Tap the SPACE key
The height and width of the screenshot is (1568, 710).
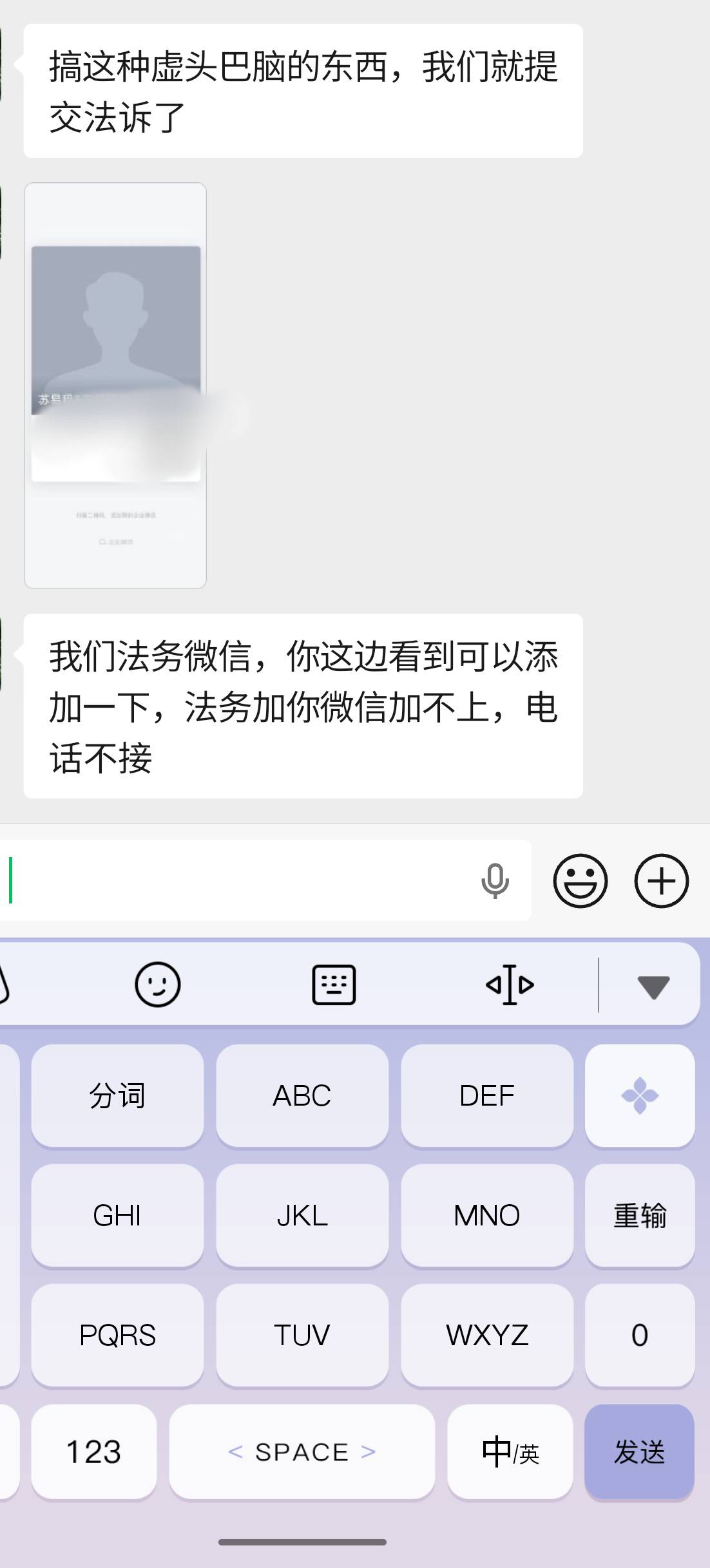(302, 1451)
